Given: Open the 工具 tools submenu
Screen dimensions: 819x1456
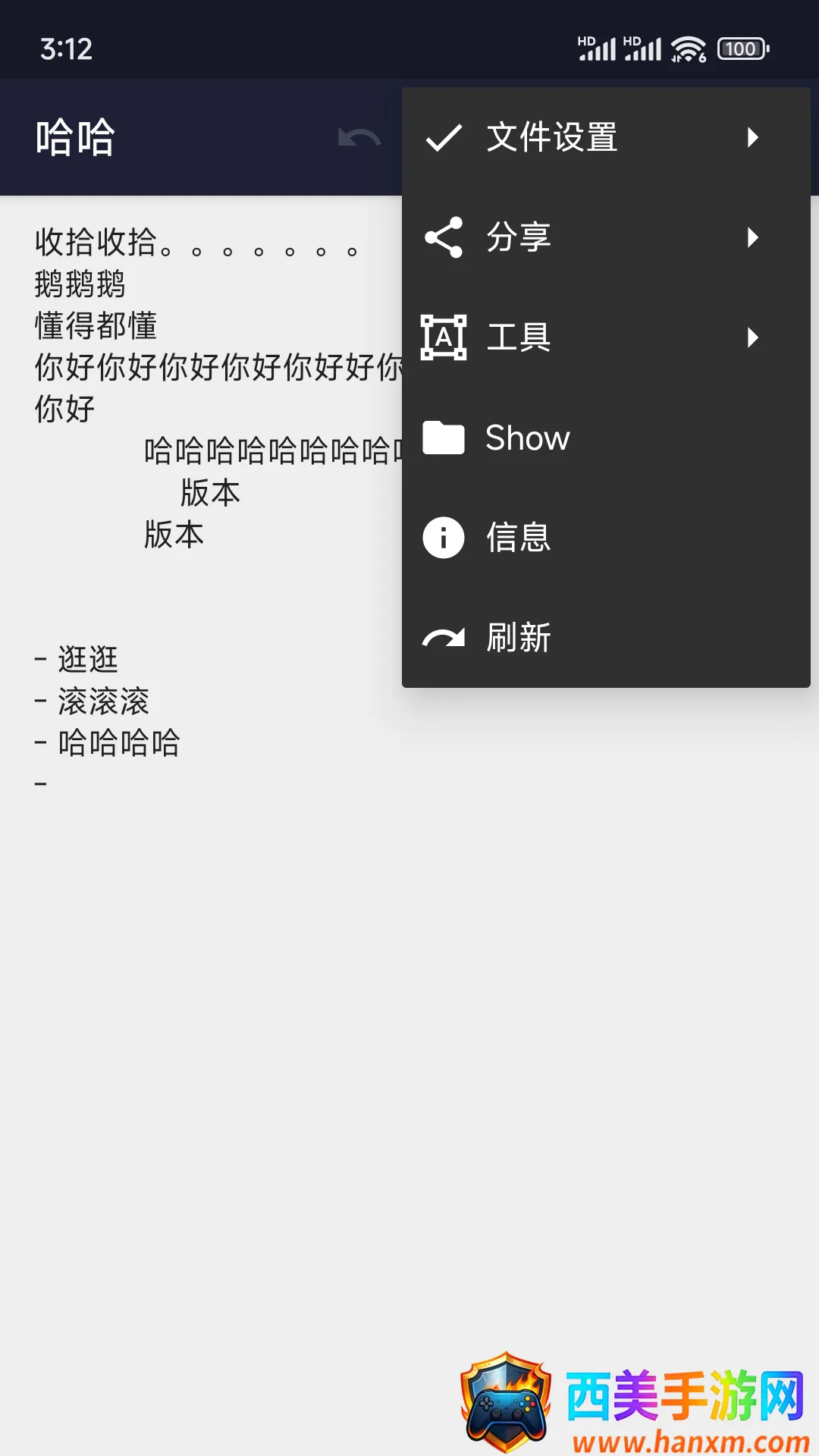Looking at the screenshot, I should 591,337.
